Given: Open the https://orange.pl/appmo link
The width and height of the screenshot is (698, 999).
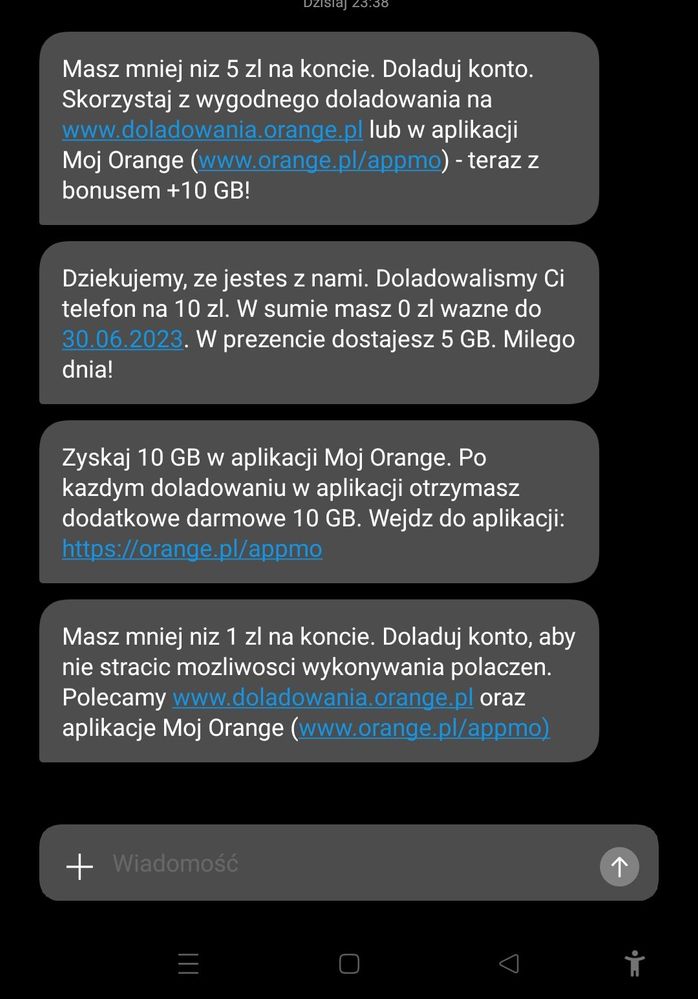Looking at the screenshot, I should click(x=192, y=549).
